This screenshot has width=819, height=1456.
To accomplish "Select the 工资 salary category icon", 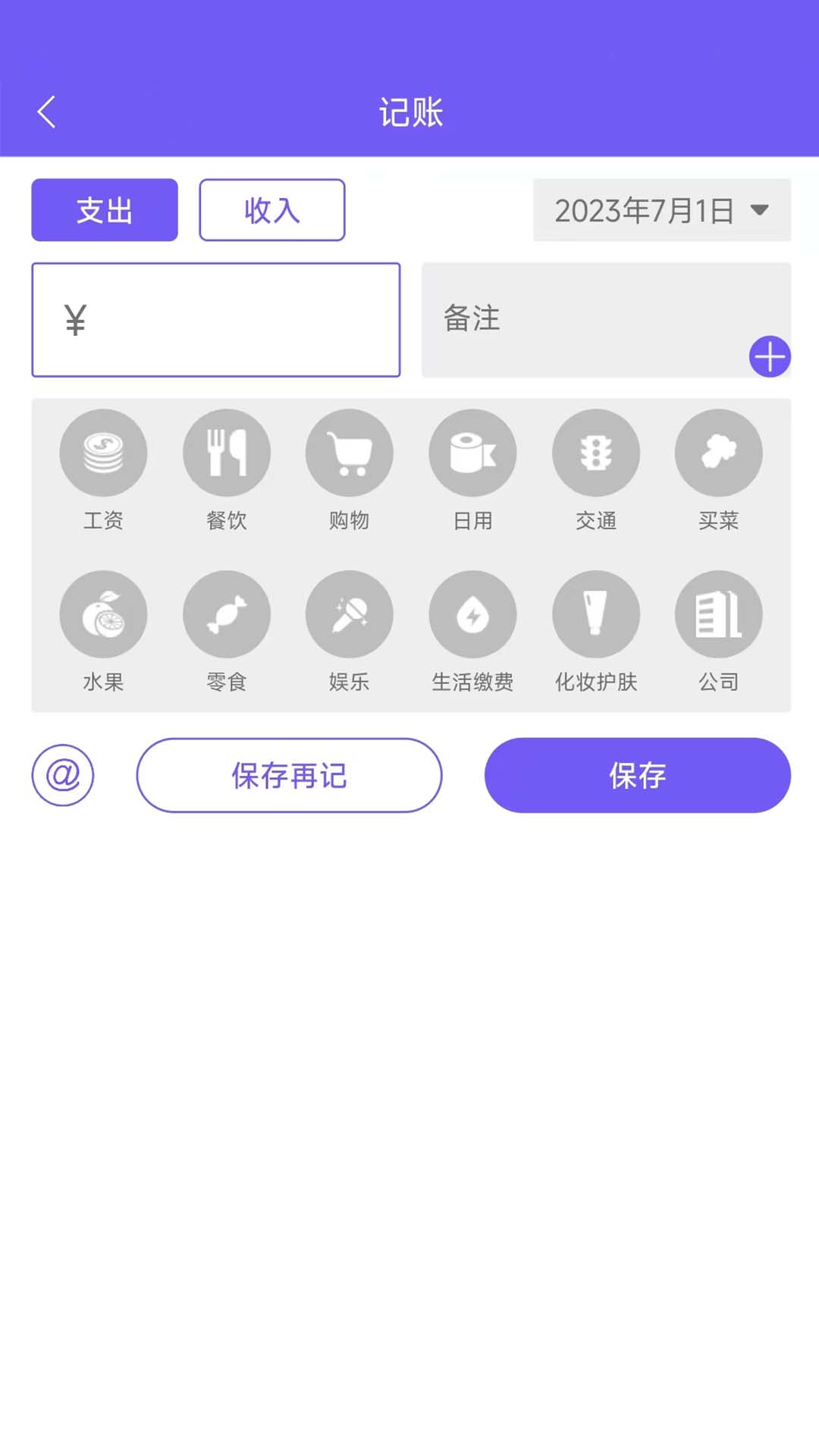I will point(104,452).
